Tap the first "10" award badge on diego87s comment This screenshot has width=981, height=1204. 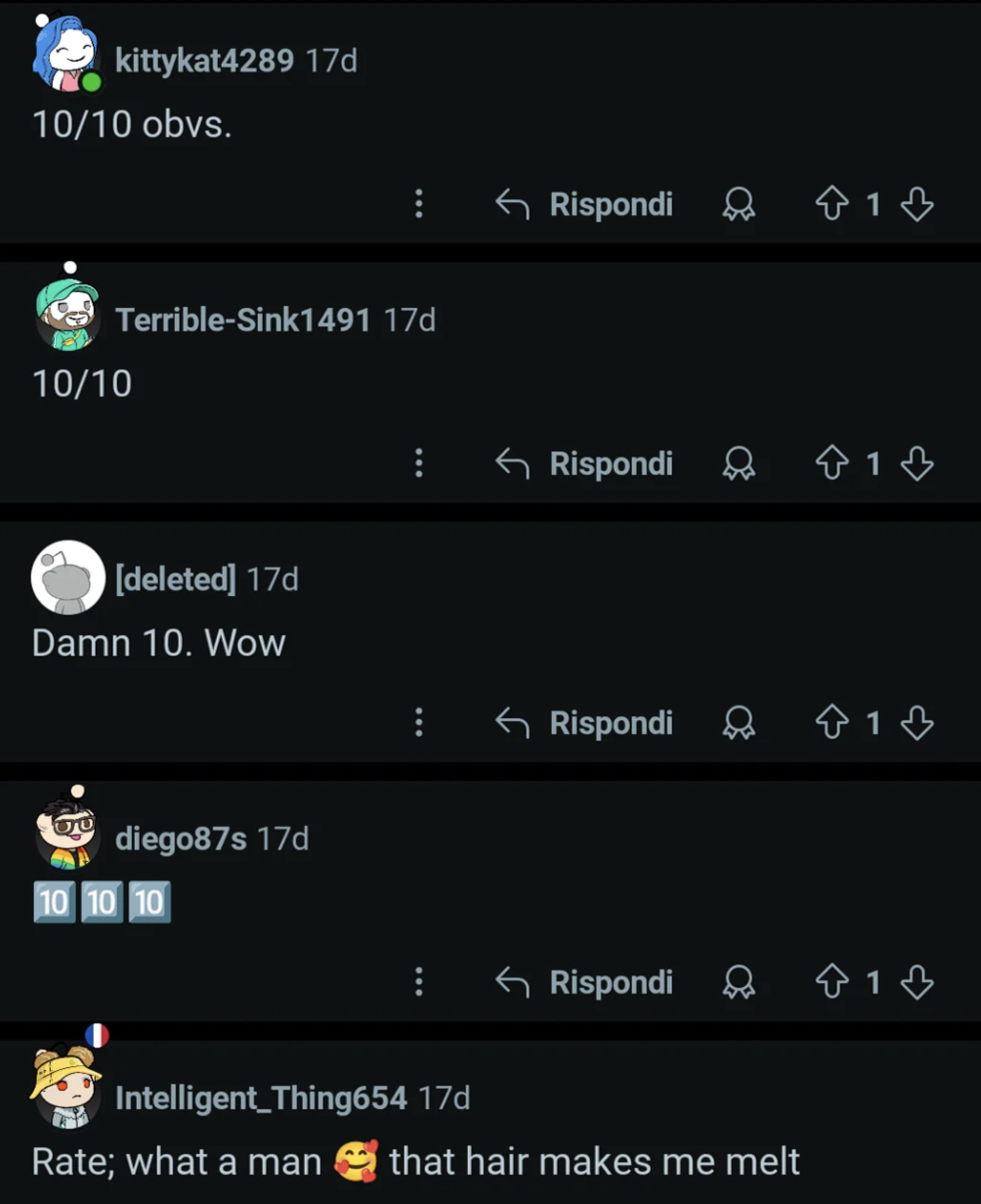(55, 902)
